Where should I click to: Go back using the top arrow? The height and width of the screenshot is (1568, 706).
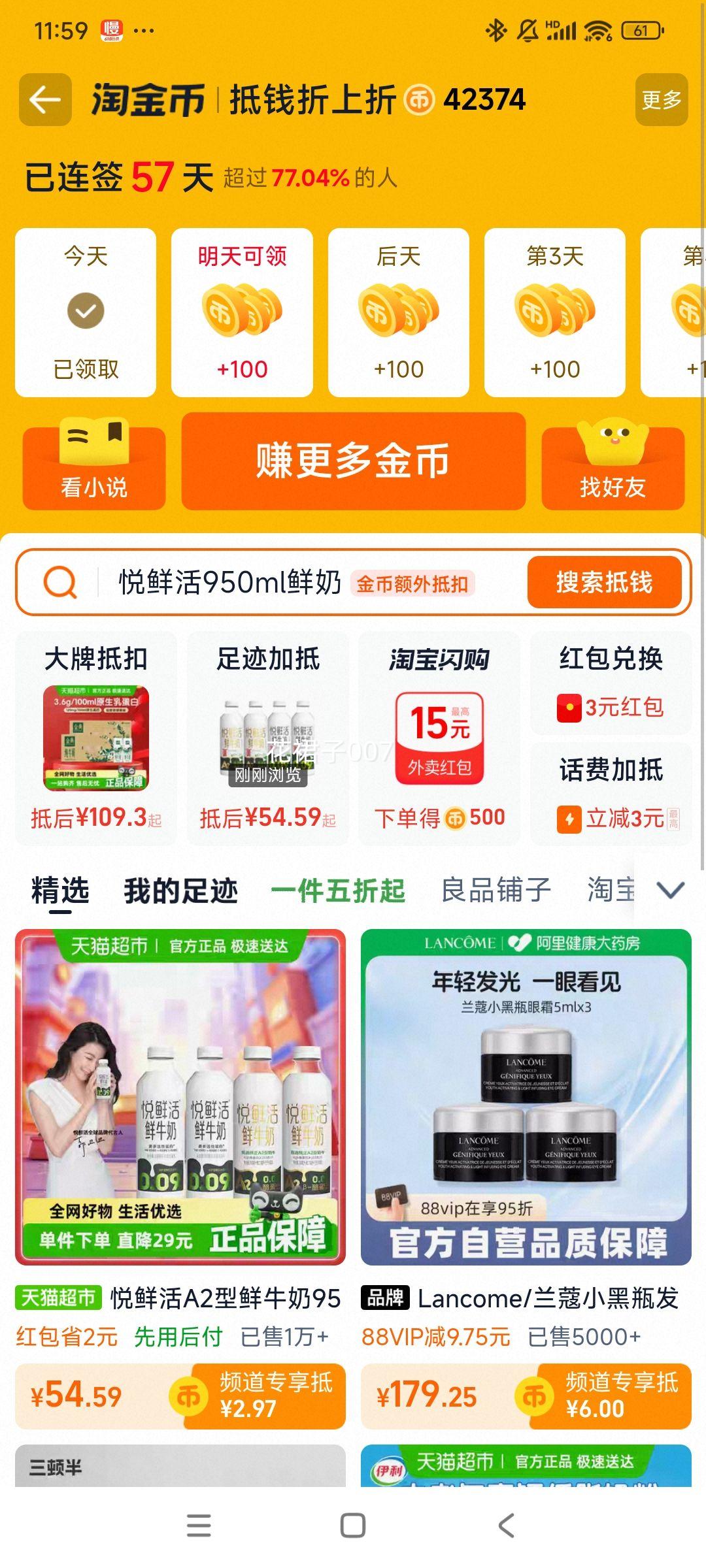(45, 100)
